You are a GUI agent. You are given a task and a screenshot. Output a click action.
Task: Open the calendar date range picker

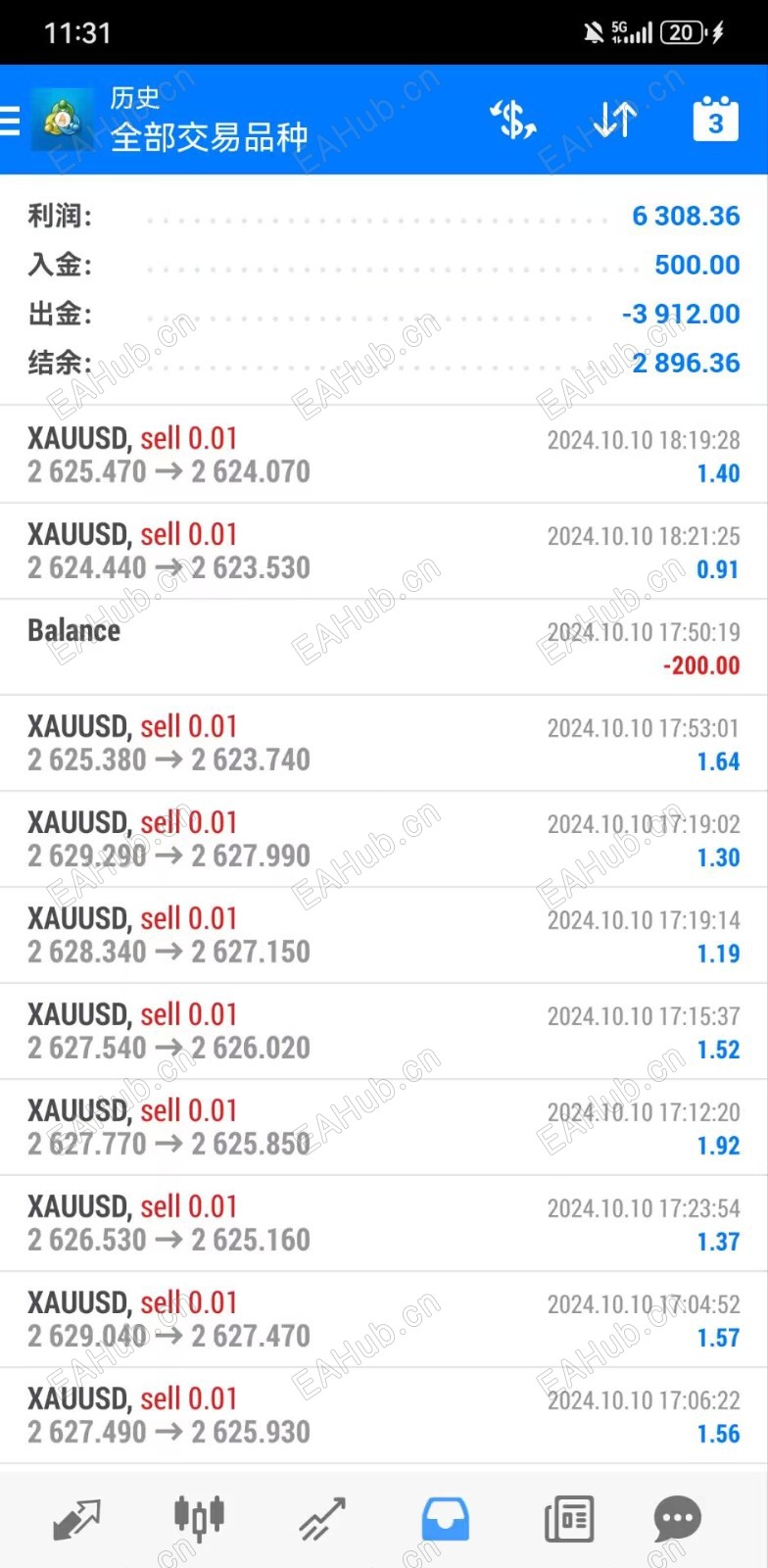[715, 120]
